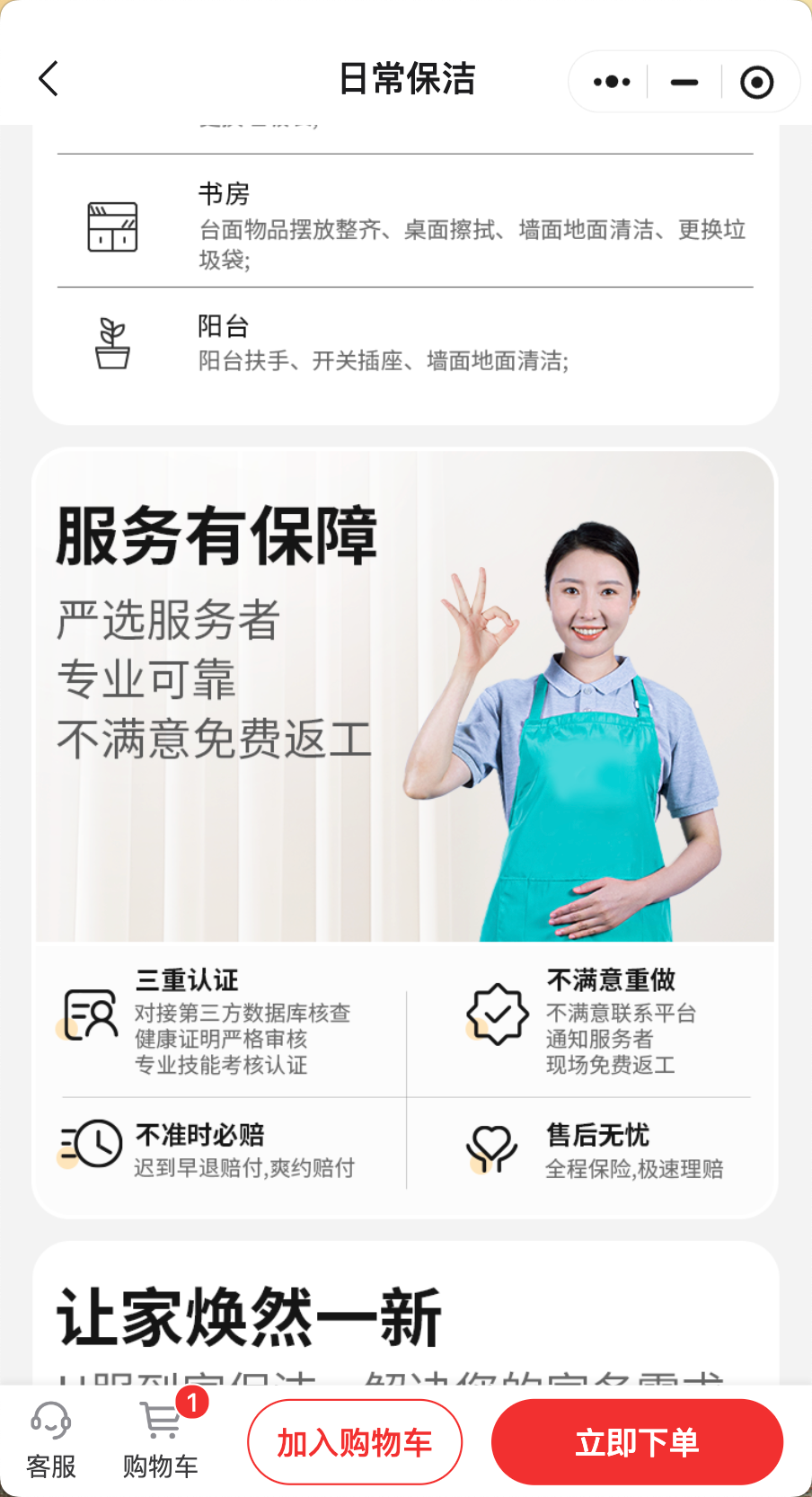
Task: Go back using the top-left arrow
Action: (x=49, y=79)
